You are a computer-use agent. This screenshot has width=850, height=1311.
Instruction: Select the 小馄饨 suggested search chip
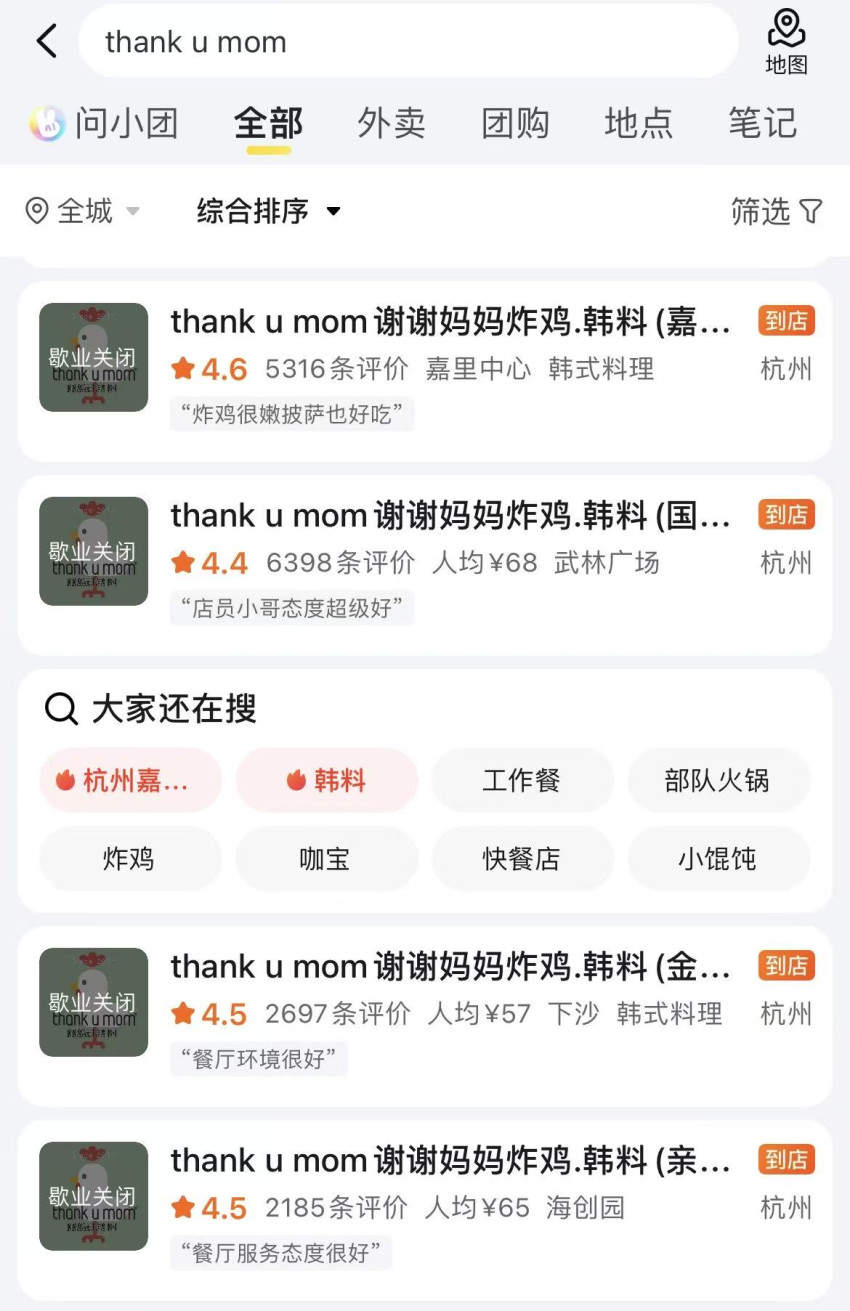pos(717,858)
